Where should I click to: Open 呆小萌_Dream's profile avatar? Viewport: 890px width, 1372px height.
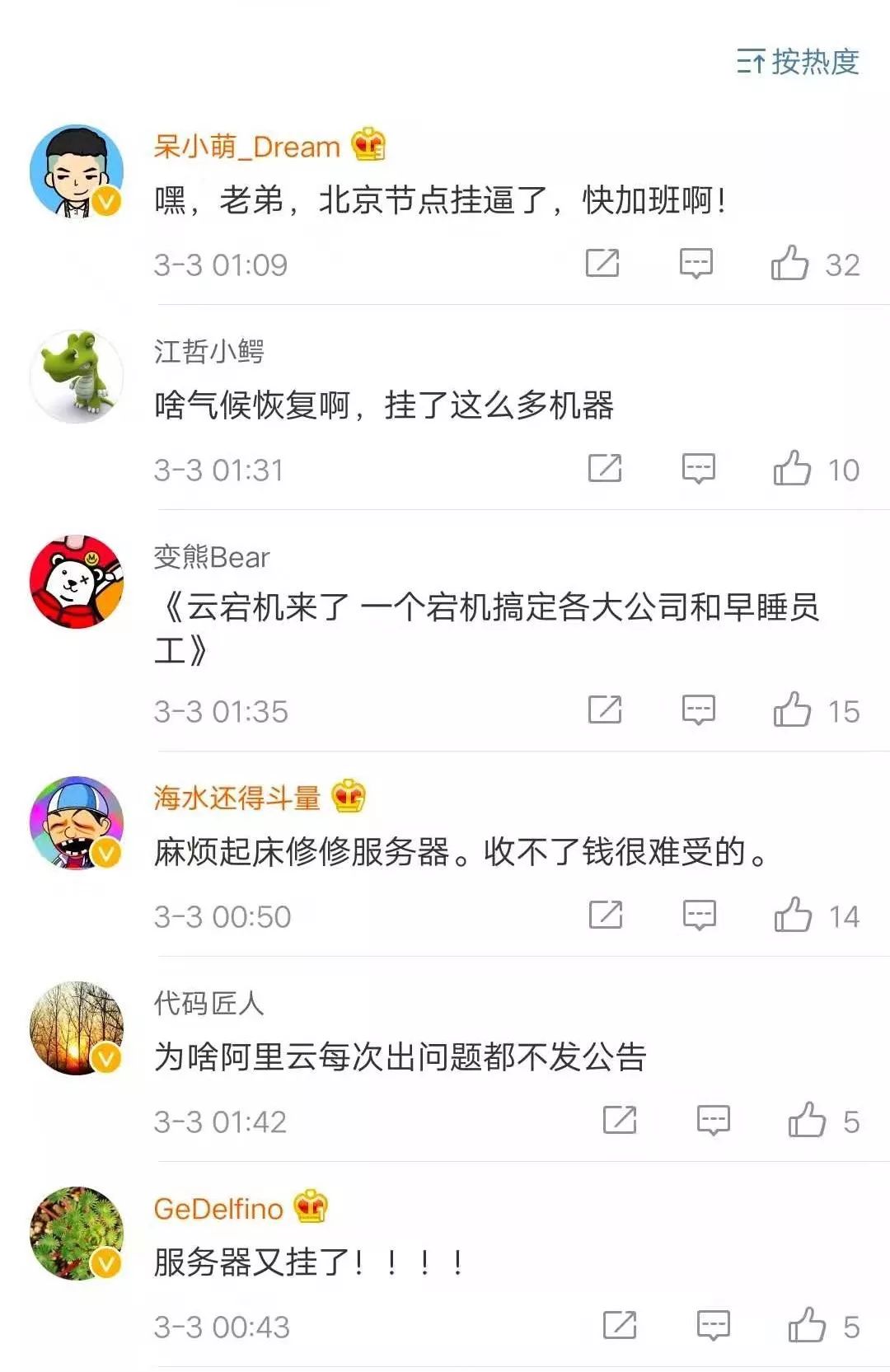[77, 171]
